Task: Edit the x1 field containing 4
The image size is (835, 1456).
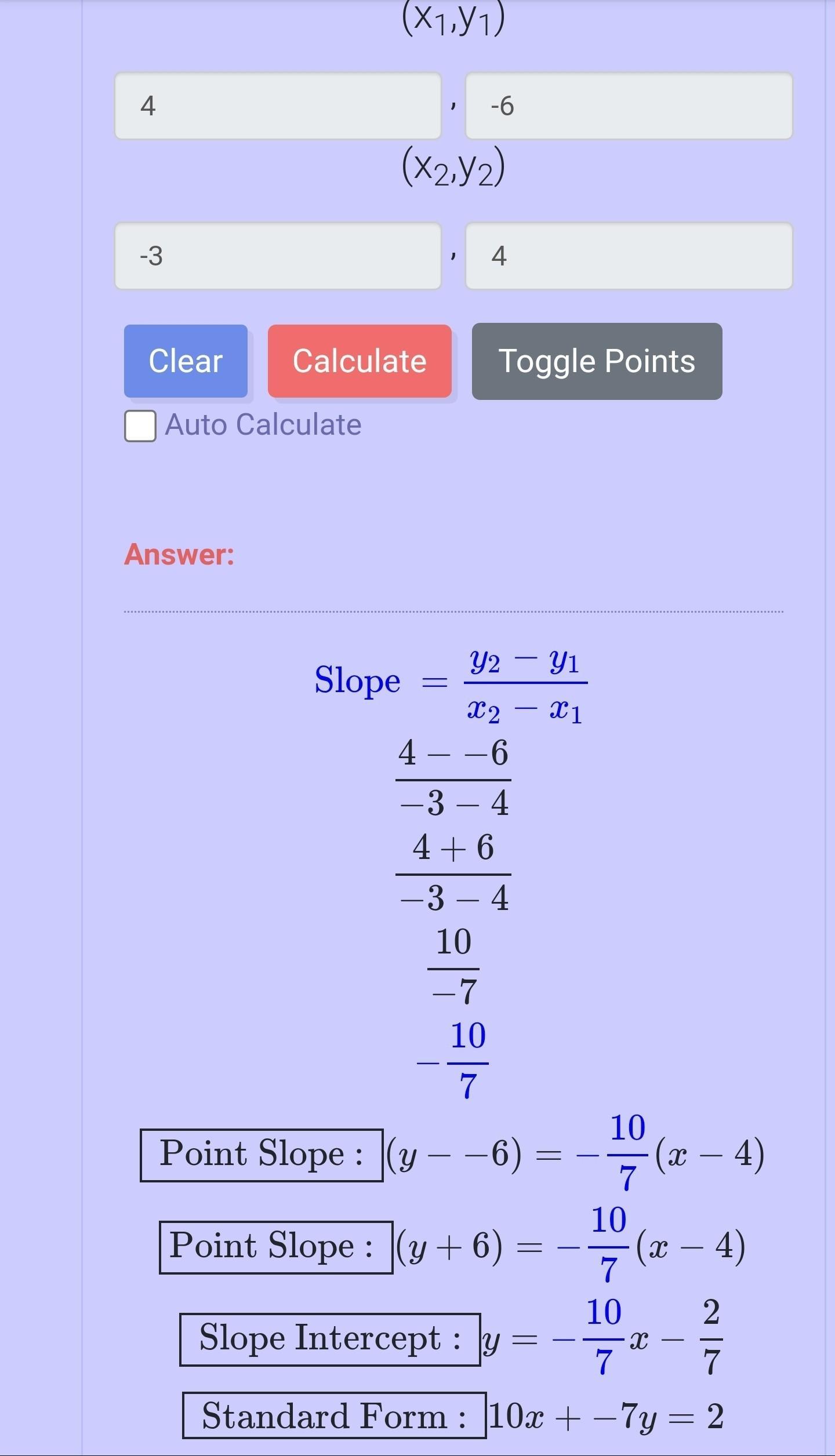Action: tap(278, 106)
